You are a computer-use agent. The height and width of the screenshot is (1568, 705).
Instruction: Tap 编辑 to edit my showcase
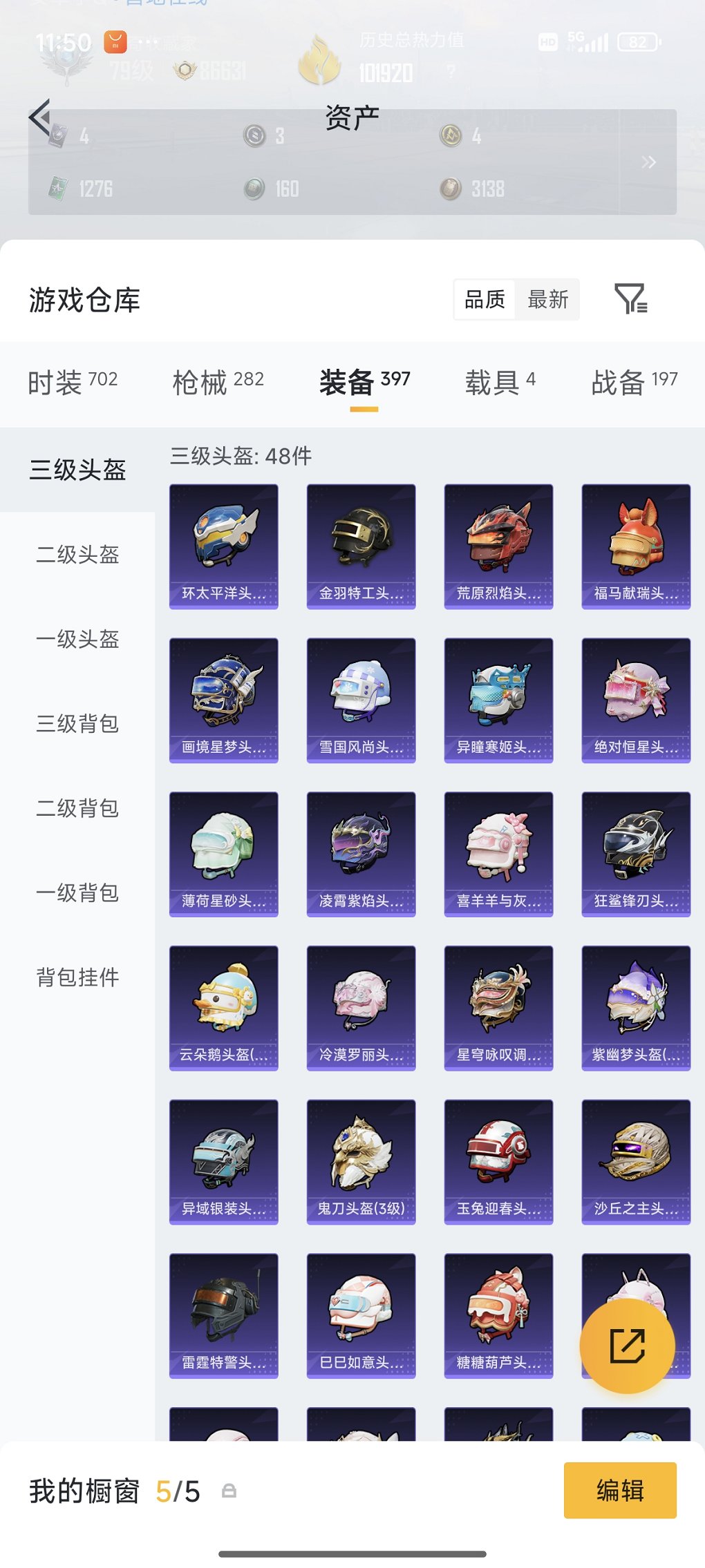pyautogui.click(x=619, y=1490)
